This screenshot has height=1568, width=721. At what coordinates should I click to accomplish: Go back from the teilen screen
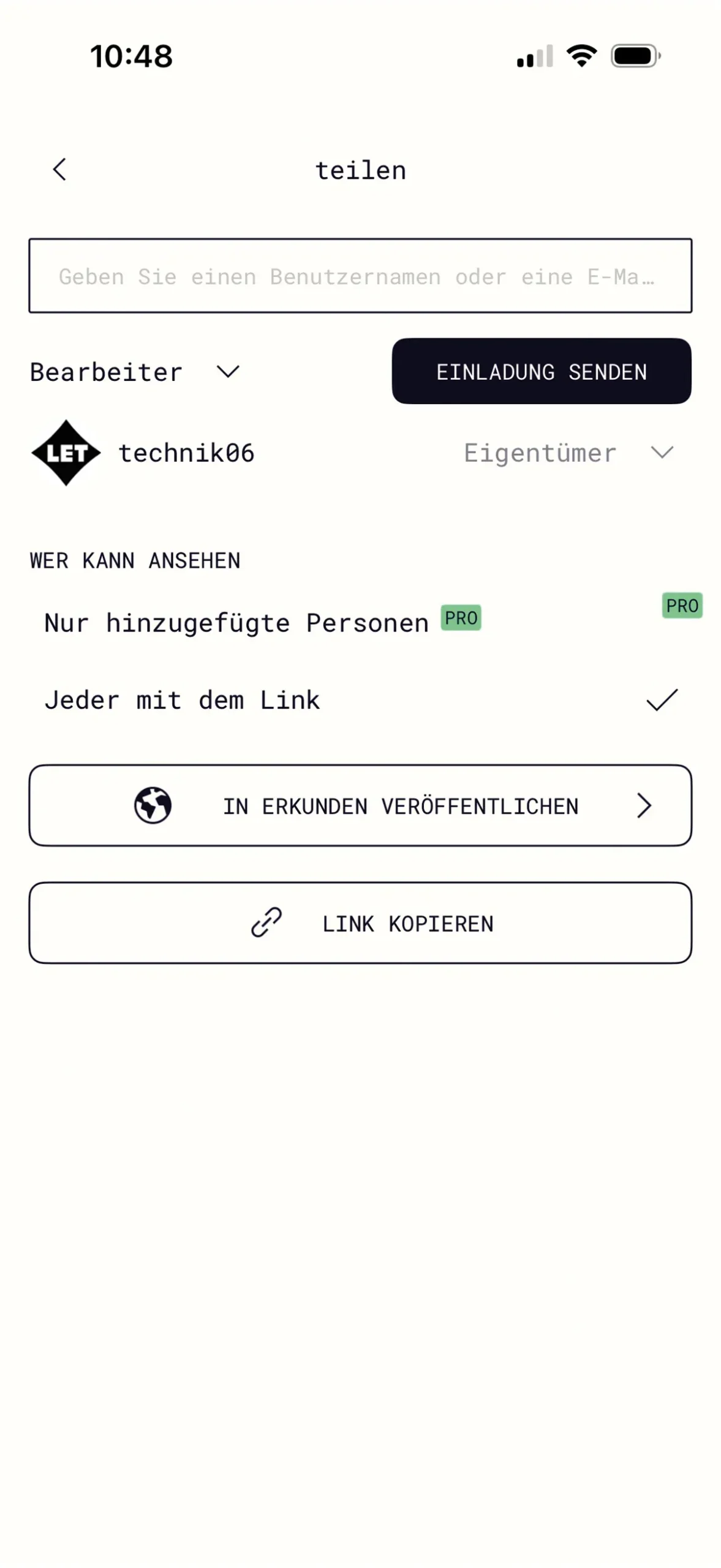59,169
